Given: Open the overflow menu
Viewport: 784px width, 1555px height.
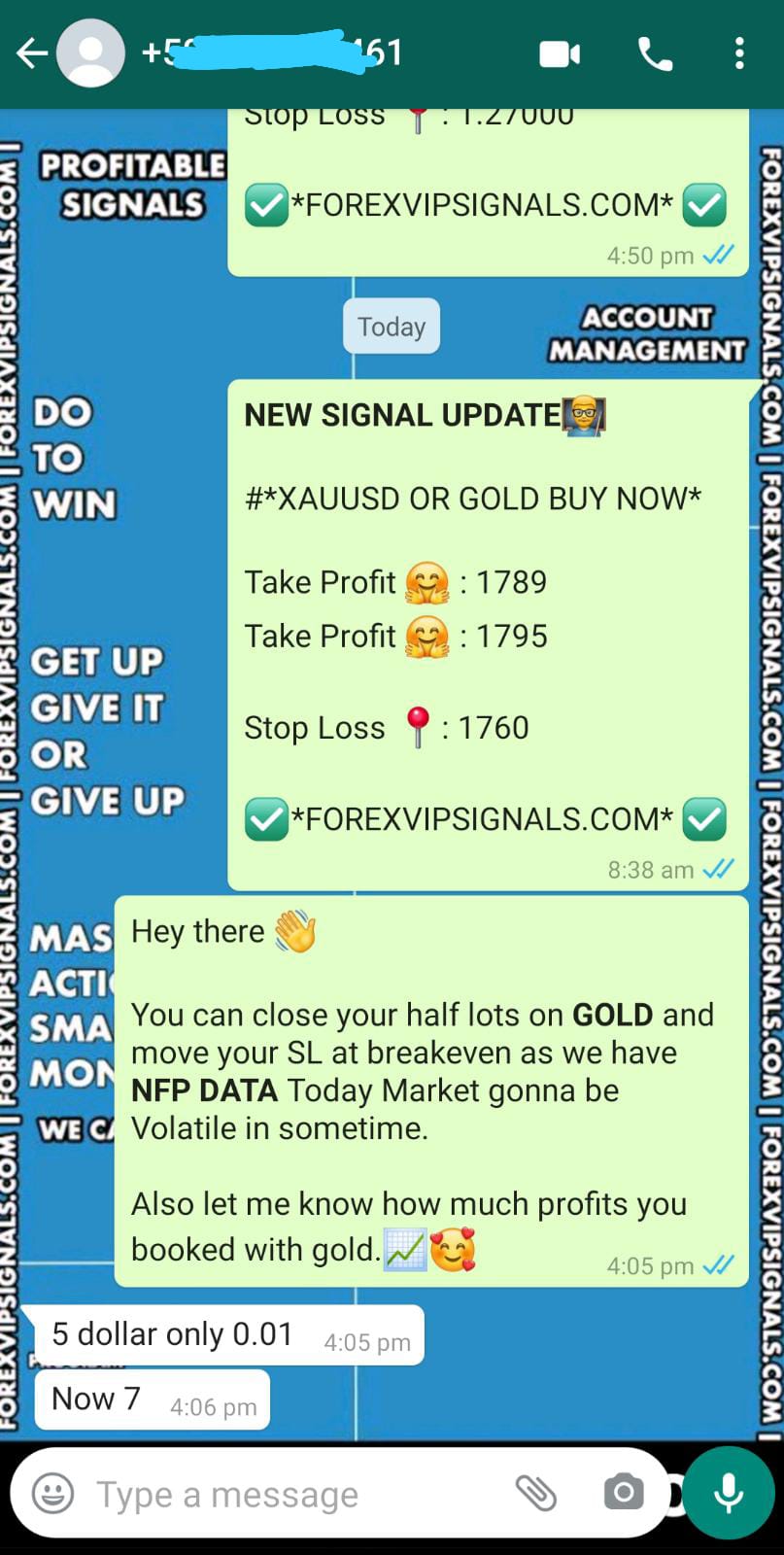Looking at the screenshot, I should click(739, 53).
